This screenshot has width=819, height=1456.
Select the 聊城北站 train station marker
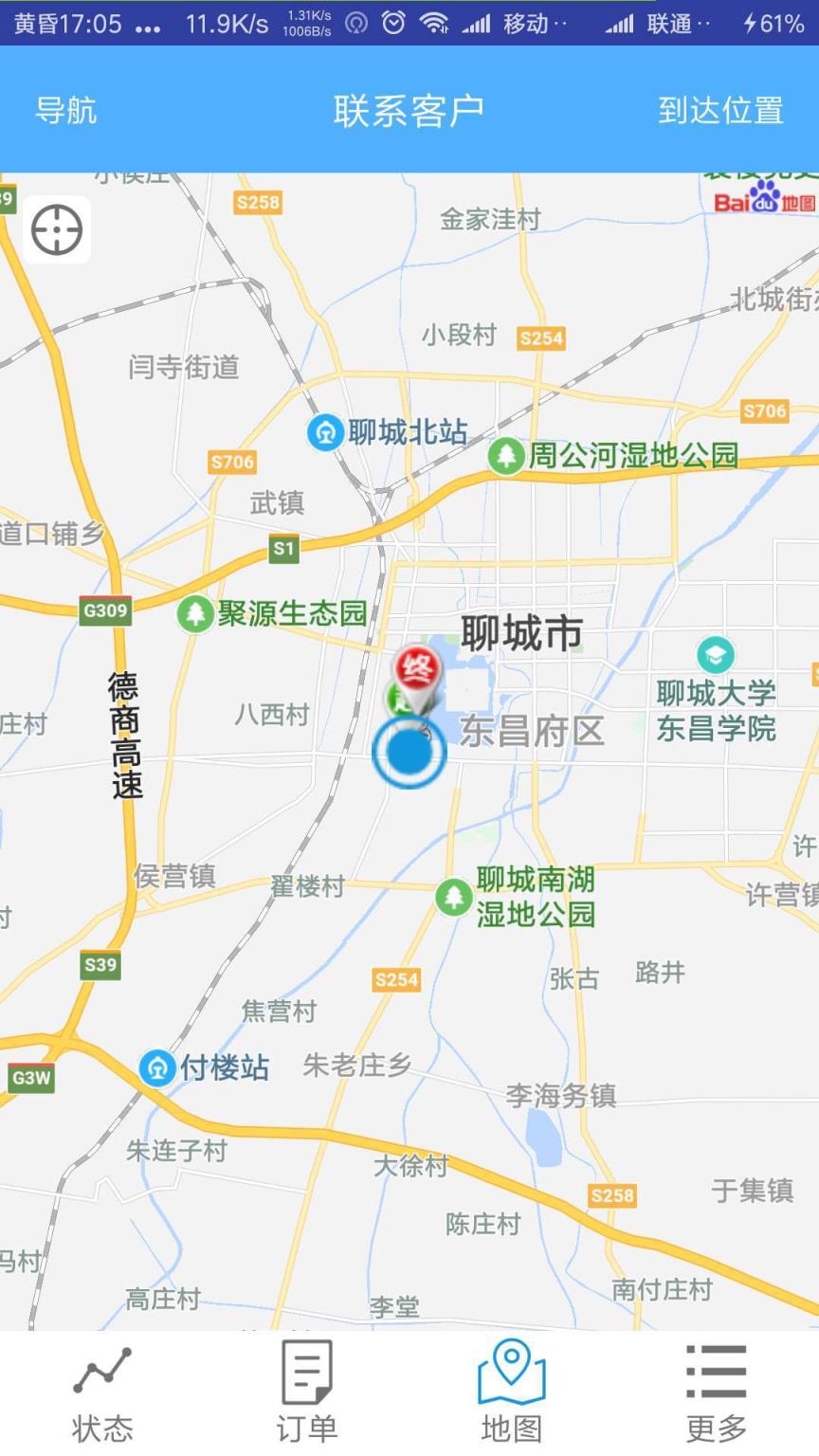click(x=326, y=432)
